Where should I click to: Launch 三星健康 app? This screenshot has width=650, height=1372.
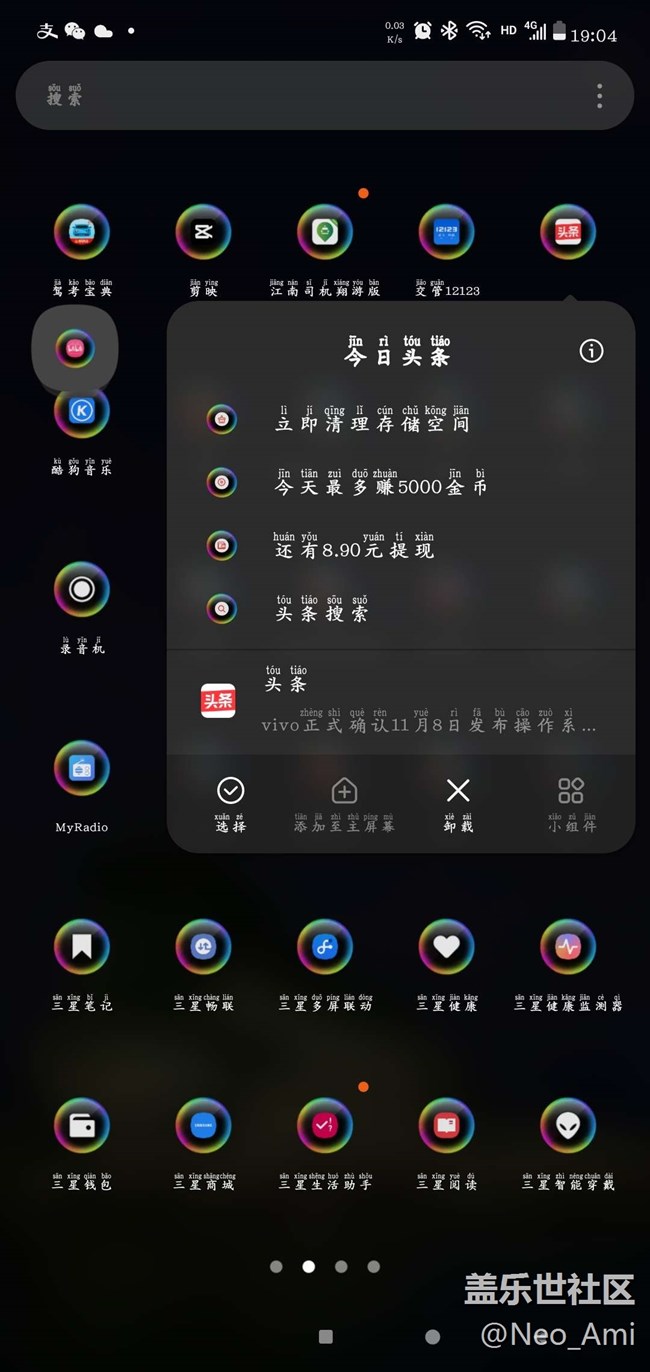click(x=446, y=947)
